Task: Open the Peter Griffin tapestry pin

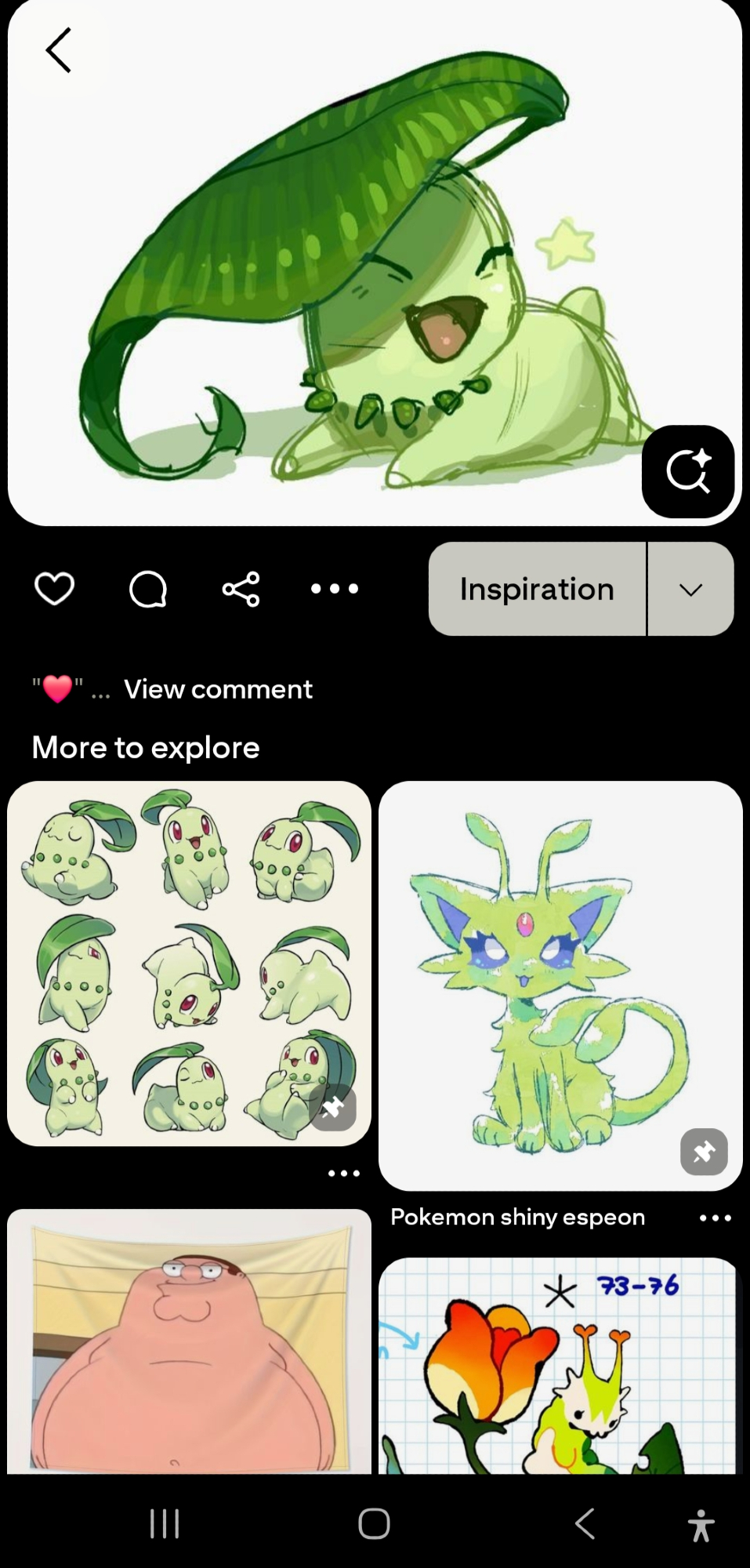Action: [189, 1341]
